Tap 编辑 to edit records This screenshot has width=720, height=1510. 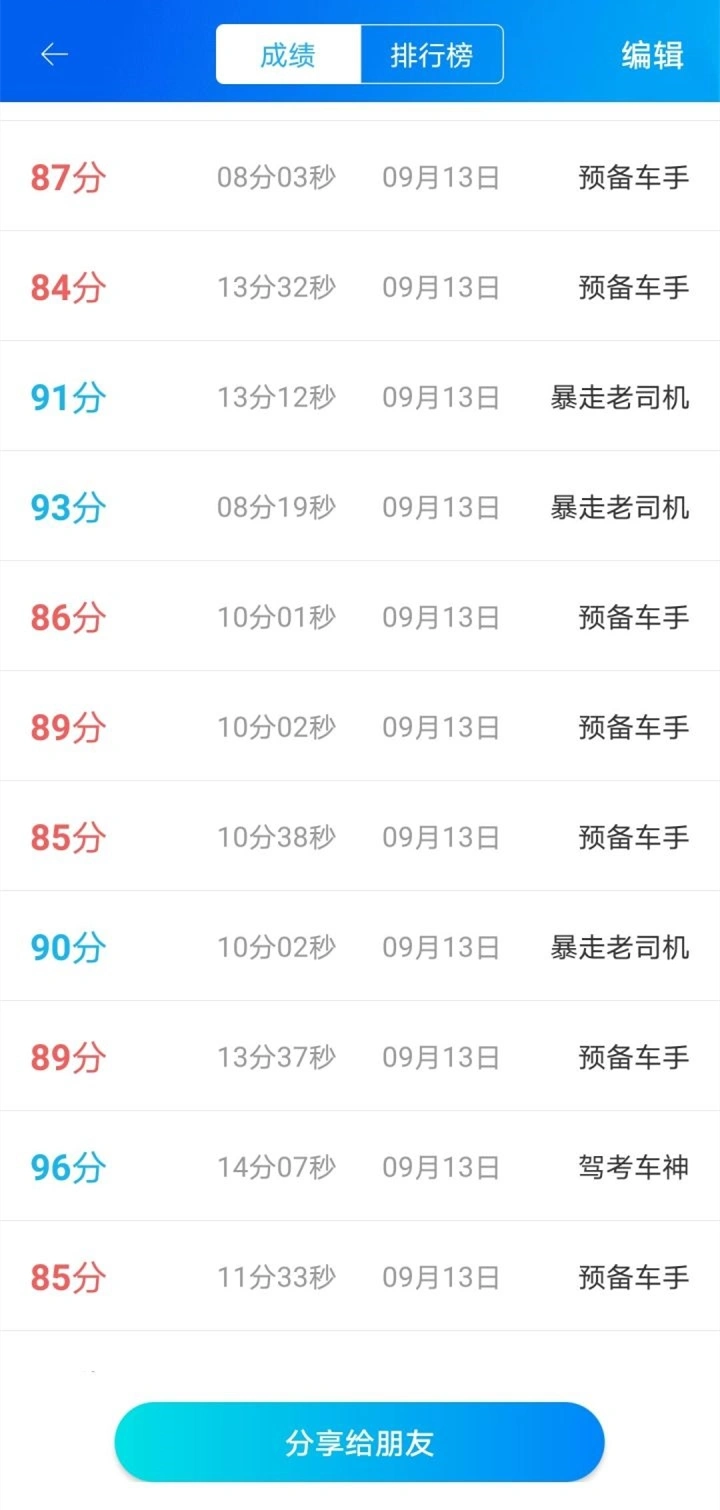[x=652, y=54]
